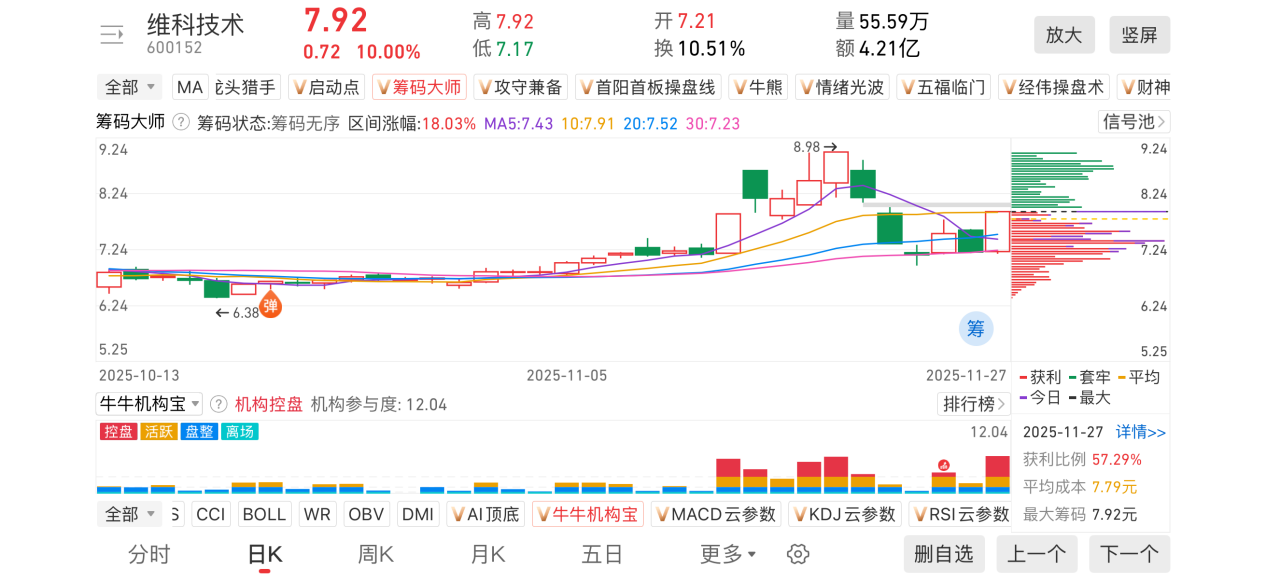Apply the 首阳首板操盘线 indicator
1266x582 pixels.
pos(648,87)
